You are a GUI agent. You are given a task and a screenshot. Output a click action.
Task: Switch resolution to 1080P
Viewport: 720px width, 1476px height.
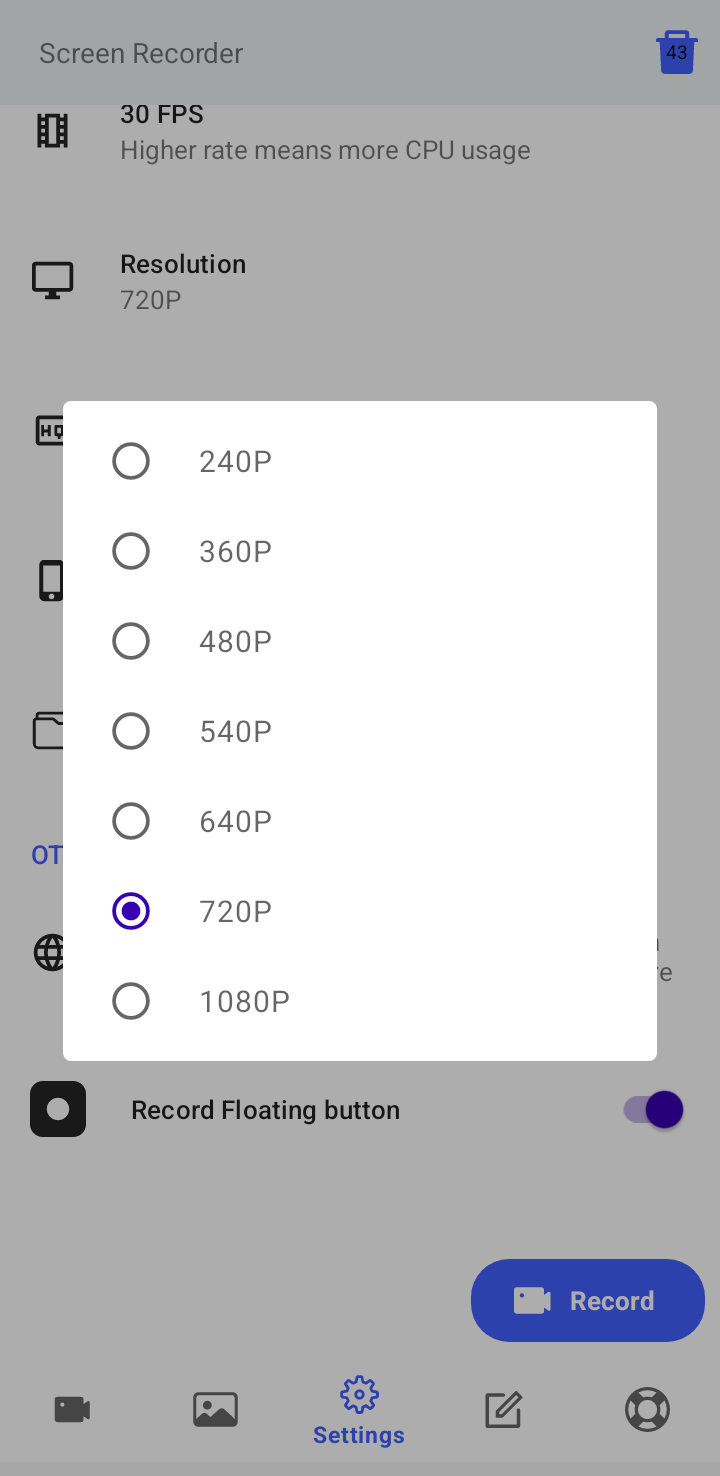coord(360,1001)
